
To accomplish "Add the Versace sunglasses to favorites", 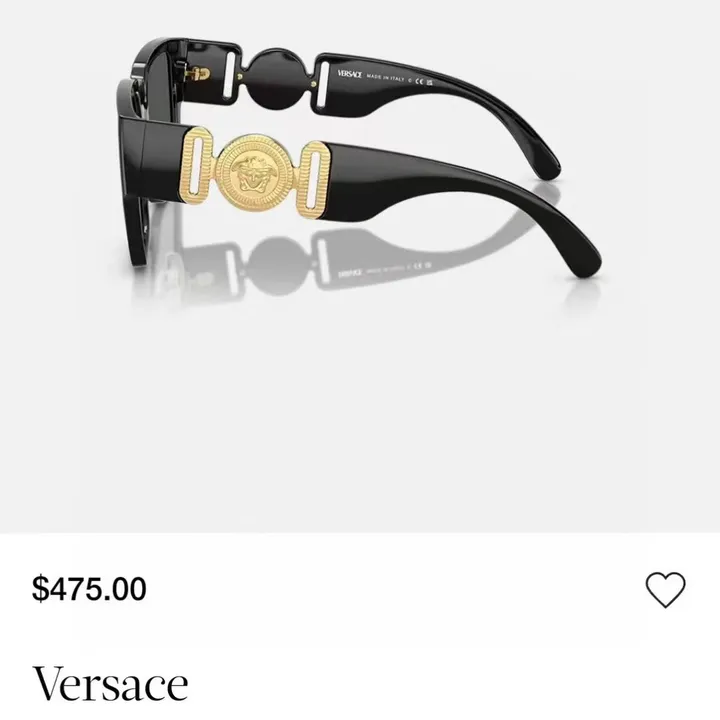I will click(x=665, y=589).
